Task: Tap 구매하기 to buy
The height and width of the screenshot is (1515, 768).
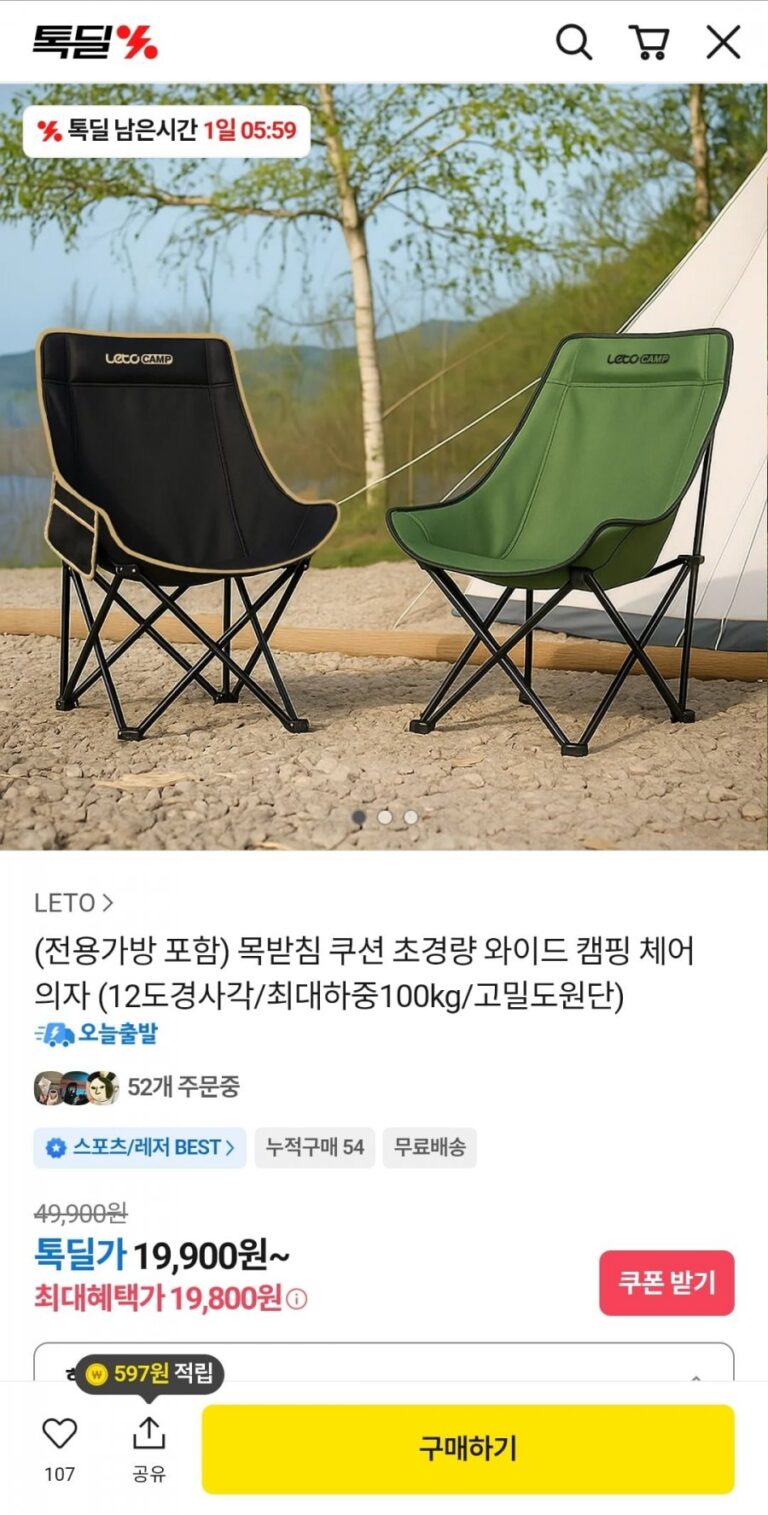Action: 467,1448
